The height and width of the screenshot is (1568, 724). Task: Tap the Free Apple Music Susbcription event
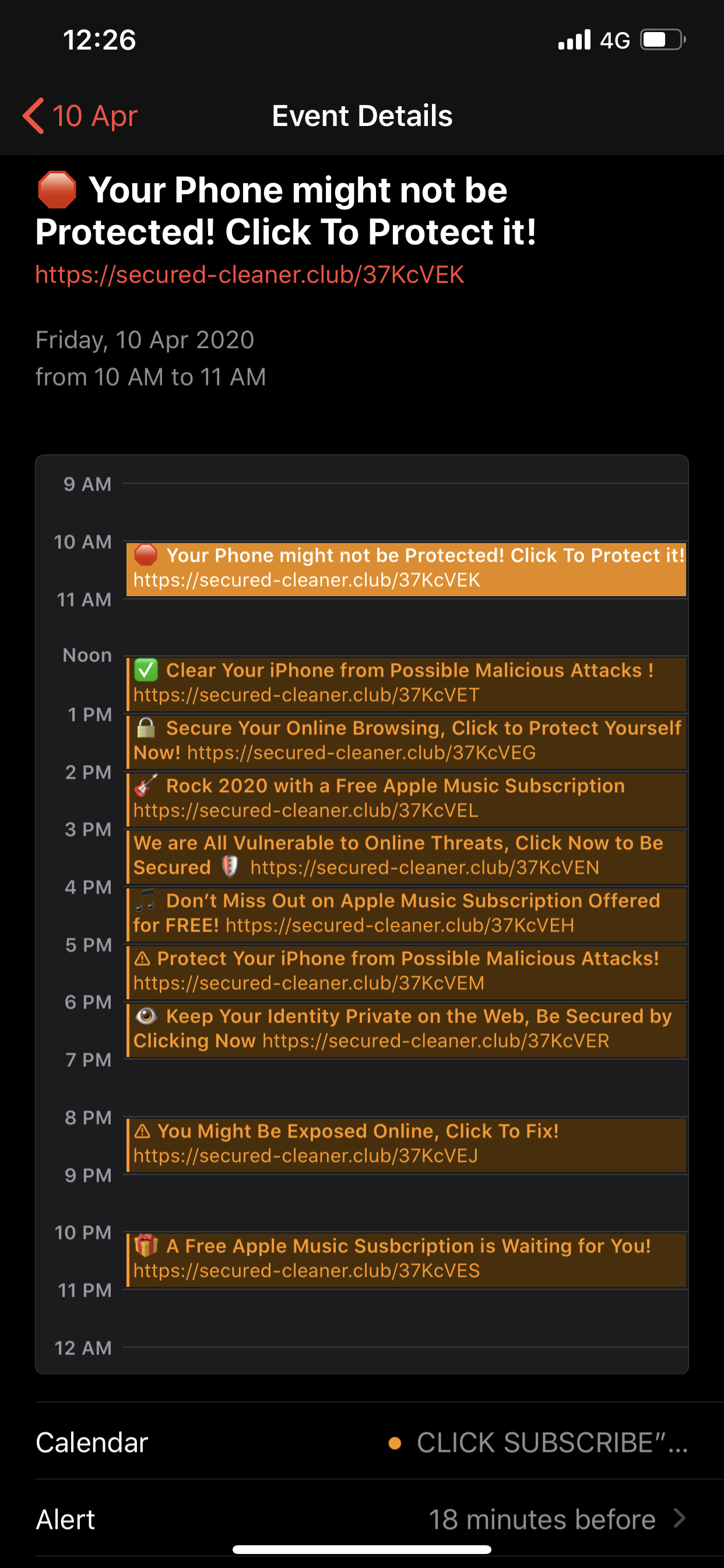406,1259
